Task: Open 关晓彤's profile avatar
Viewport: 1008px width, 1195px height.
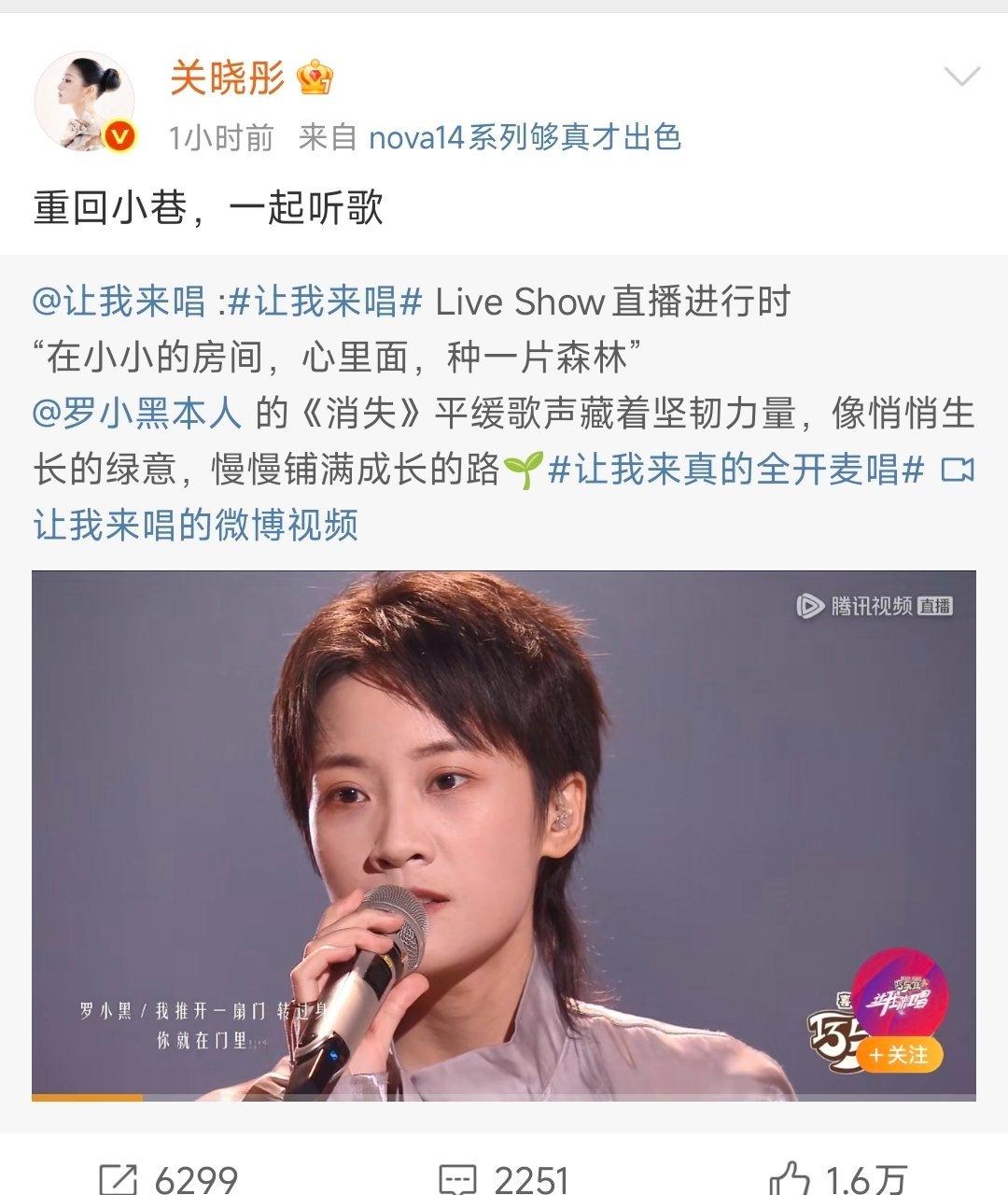Action: (85, 101)
